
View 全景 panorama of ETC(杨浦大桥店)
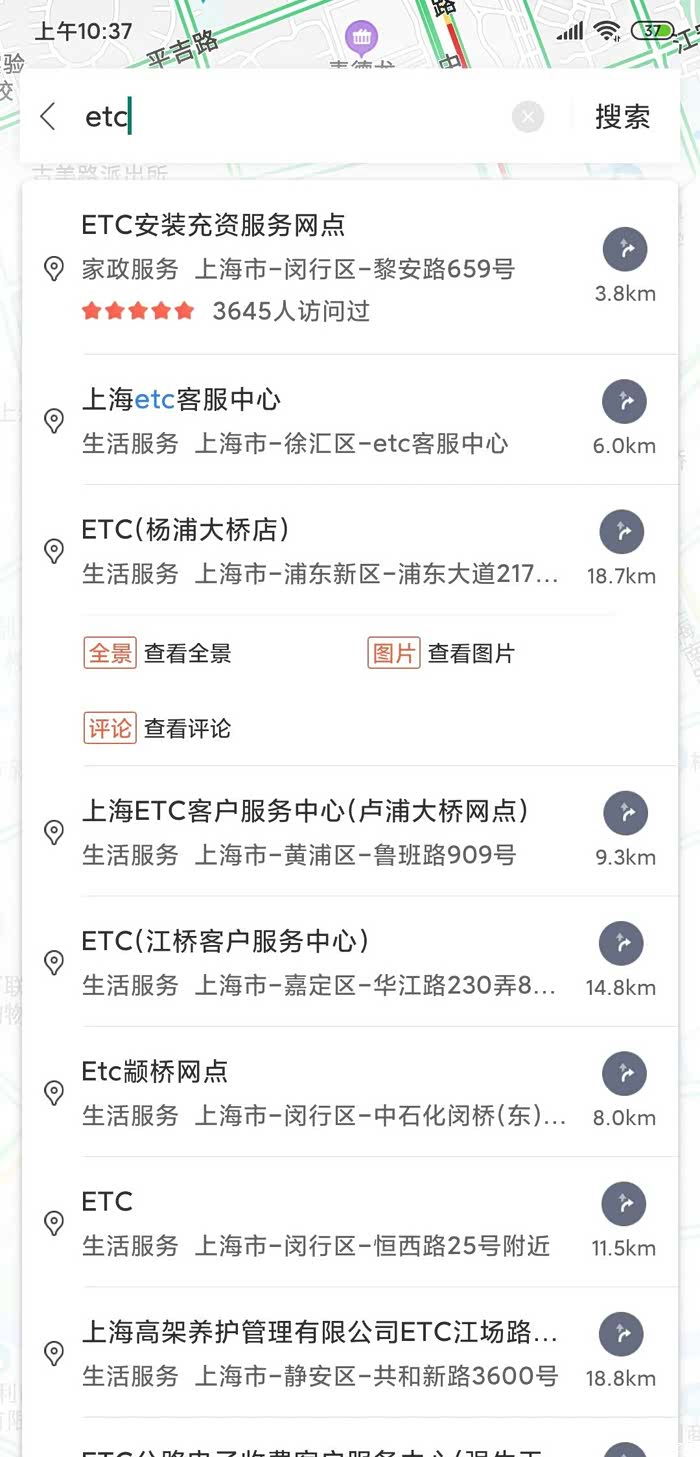tap(158, 653)
